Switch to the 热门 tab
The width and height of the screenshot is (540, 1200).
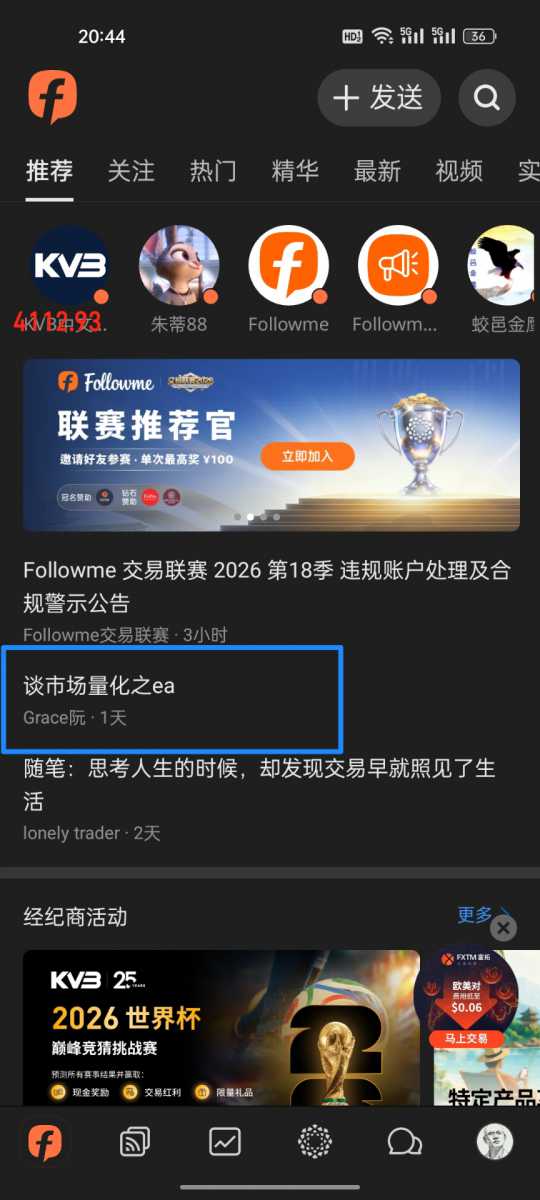[213, 171]
